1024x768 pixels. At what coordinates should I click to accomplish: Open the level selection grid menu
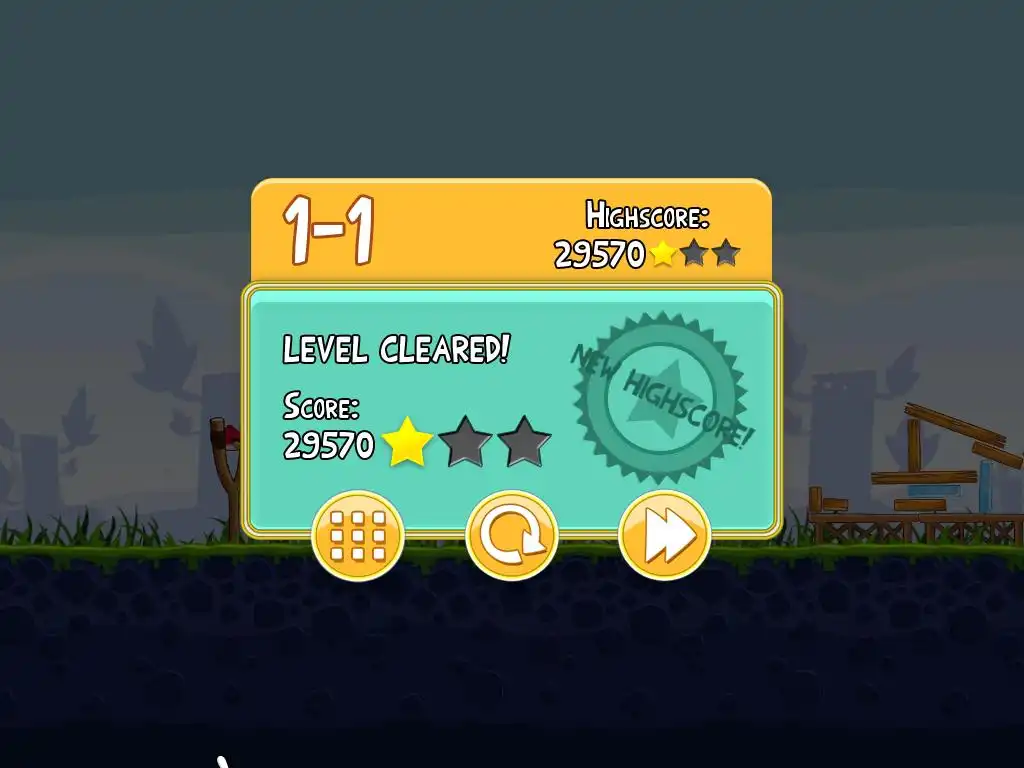click(358, 537)
